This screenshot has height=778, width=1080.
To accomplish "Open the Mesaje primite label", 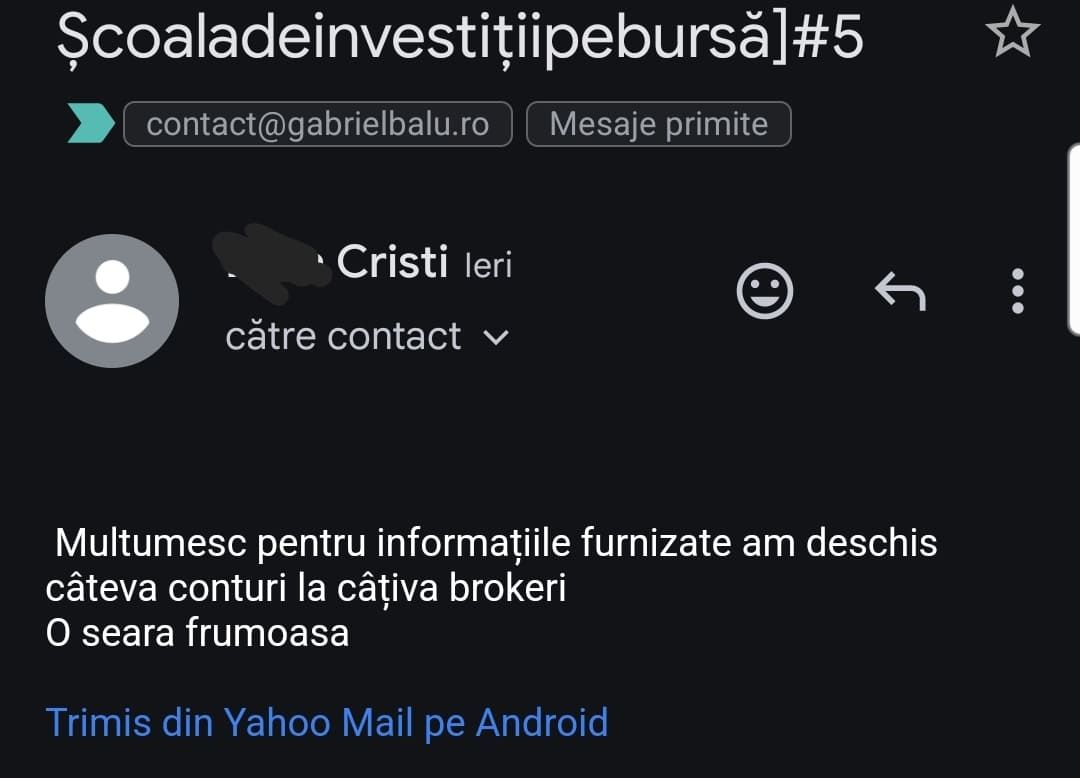I will pyautogui.click(x=658, y=125).
